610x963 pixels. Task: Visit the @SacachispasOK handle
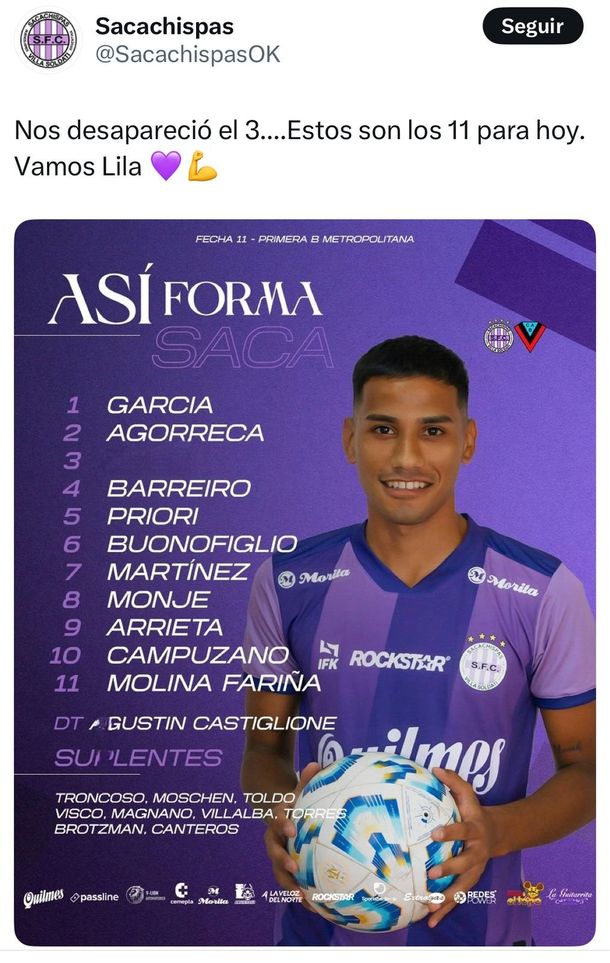[x=187, y=55]
